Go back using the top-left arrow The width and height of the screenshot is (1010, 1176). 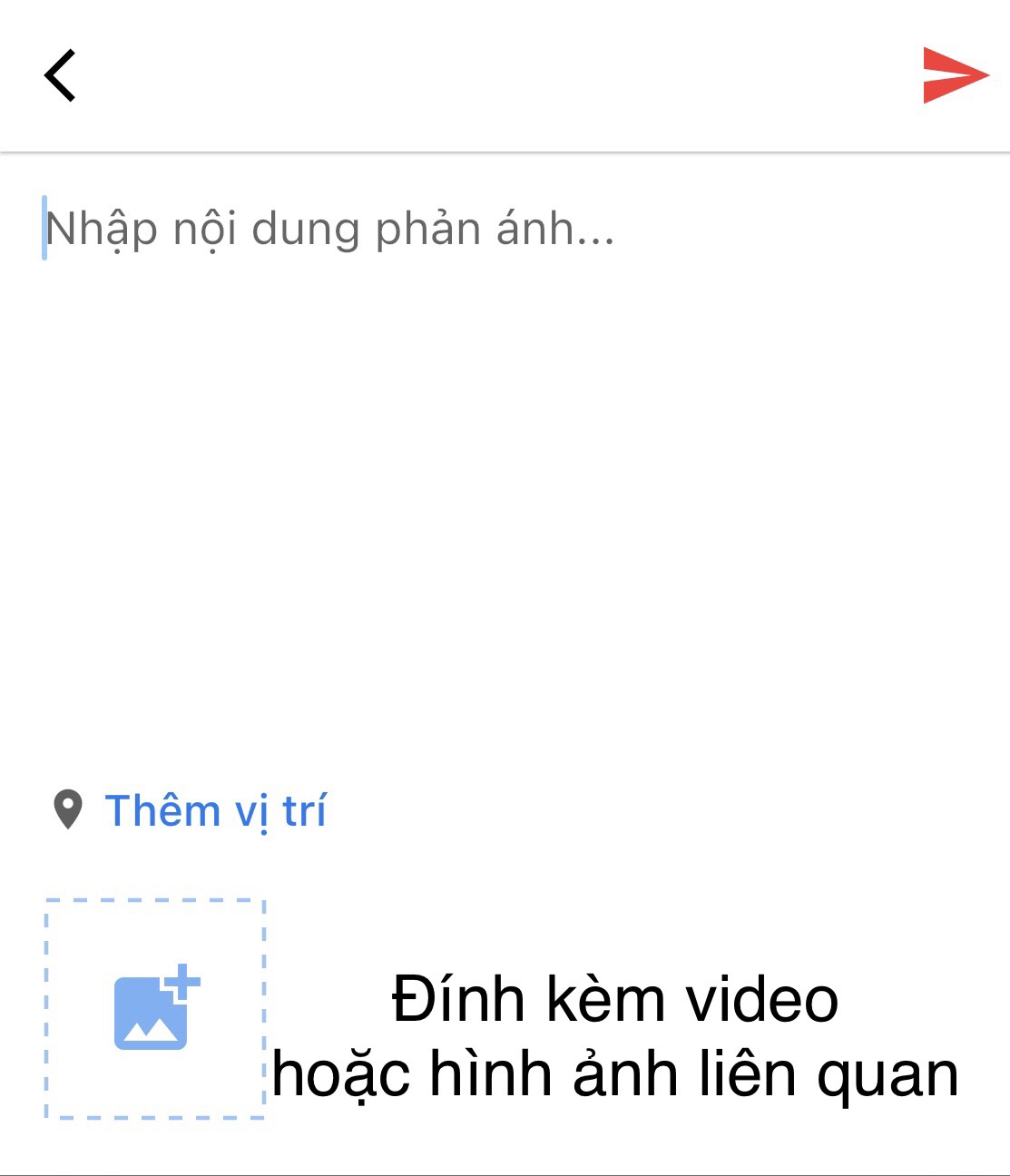[x=60, y=75]
